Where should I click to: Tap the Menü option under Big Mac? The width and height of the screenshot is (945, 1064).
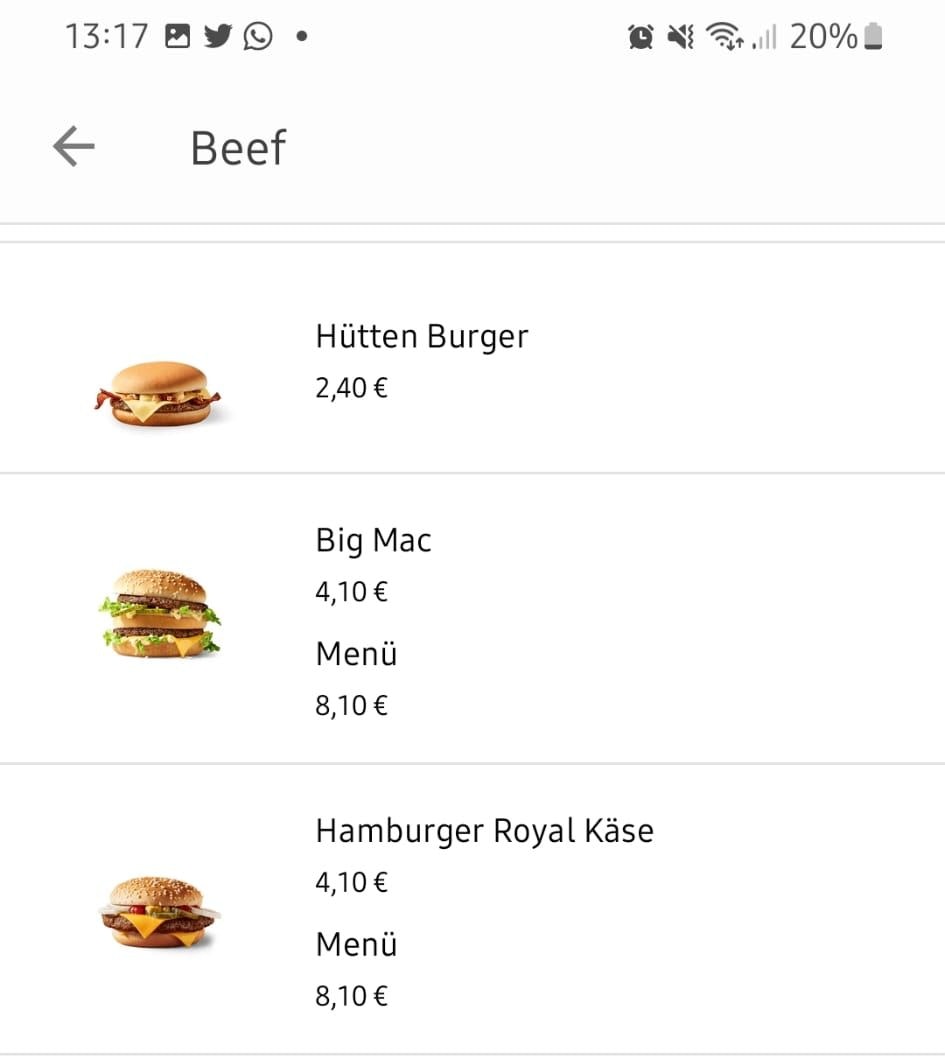coord(355,653)
